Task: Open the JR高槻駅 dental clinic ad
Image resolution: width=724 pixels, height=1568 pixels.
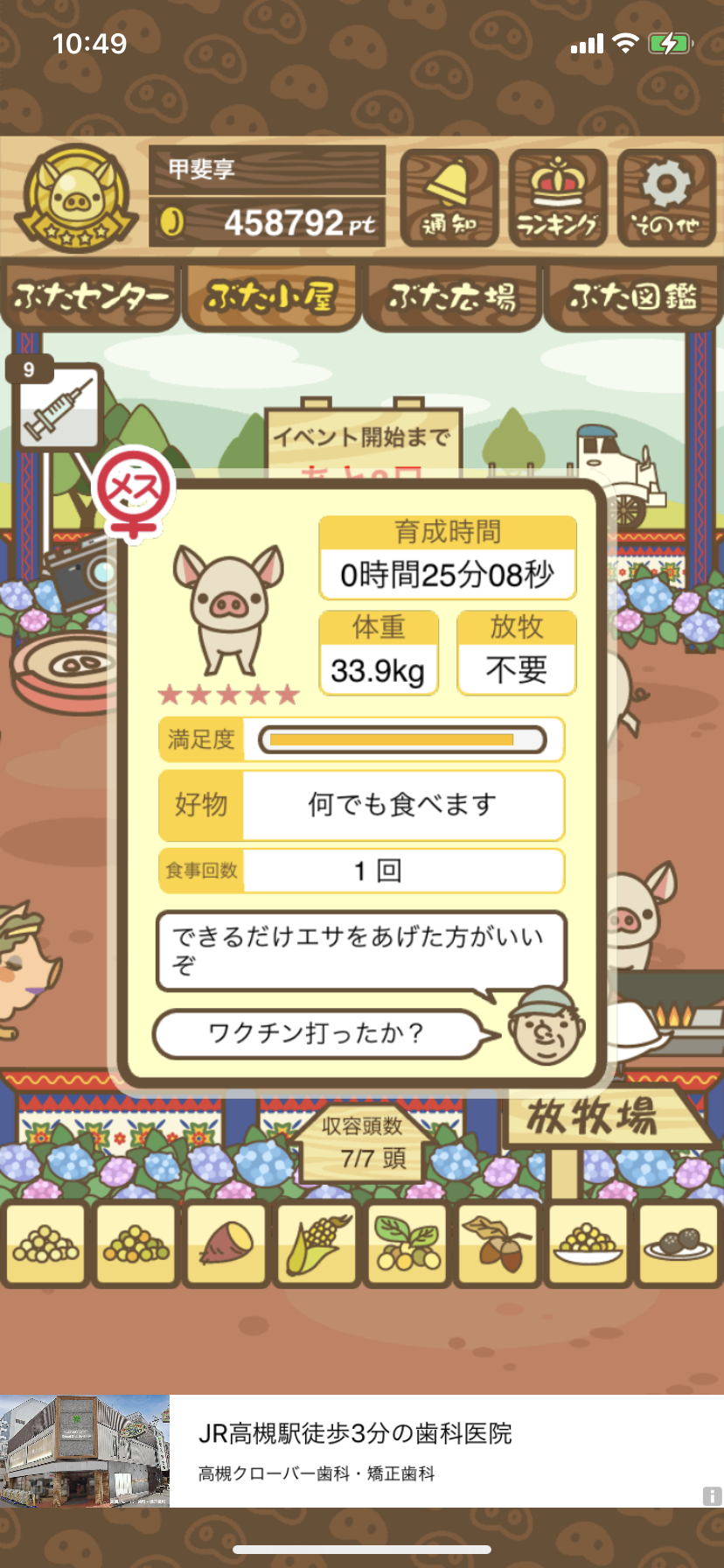Action: [362, 1451]
